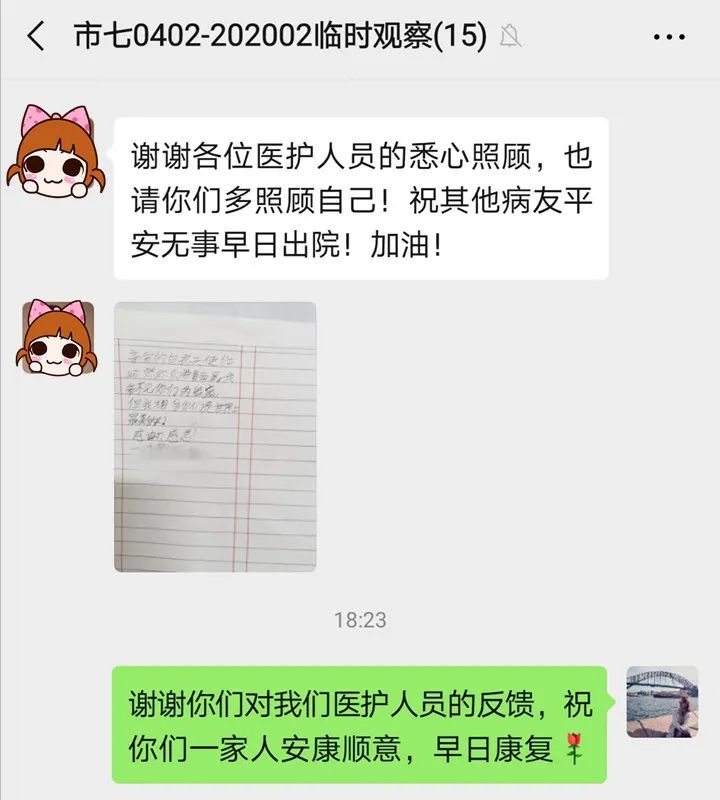The height and width of the screenshot is (800, 720).
Task: Open the chat info overflow menu
Action: pos(669,38)
